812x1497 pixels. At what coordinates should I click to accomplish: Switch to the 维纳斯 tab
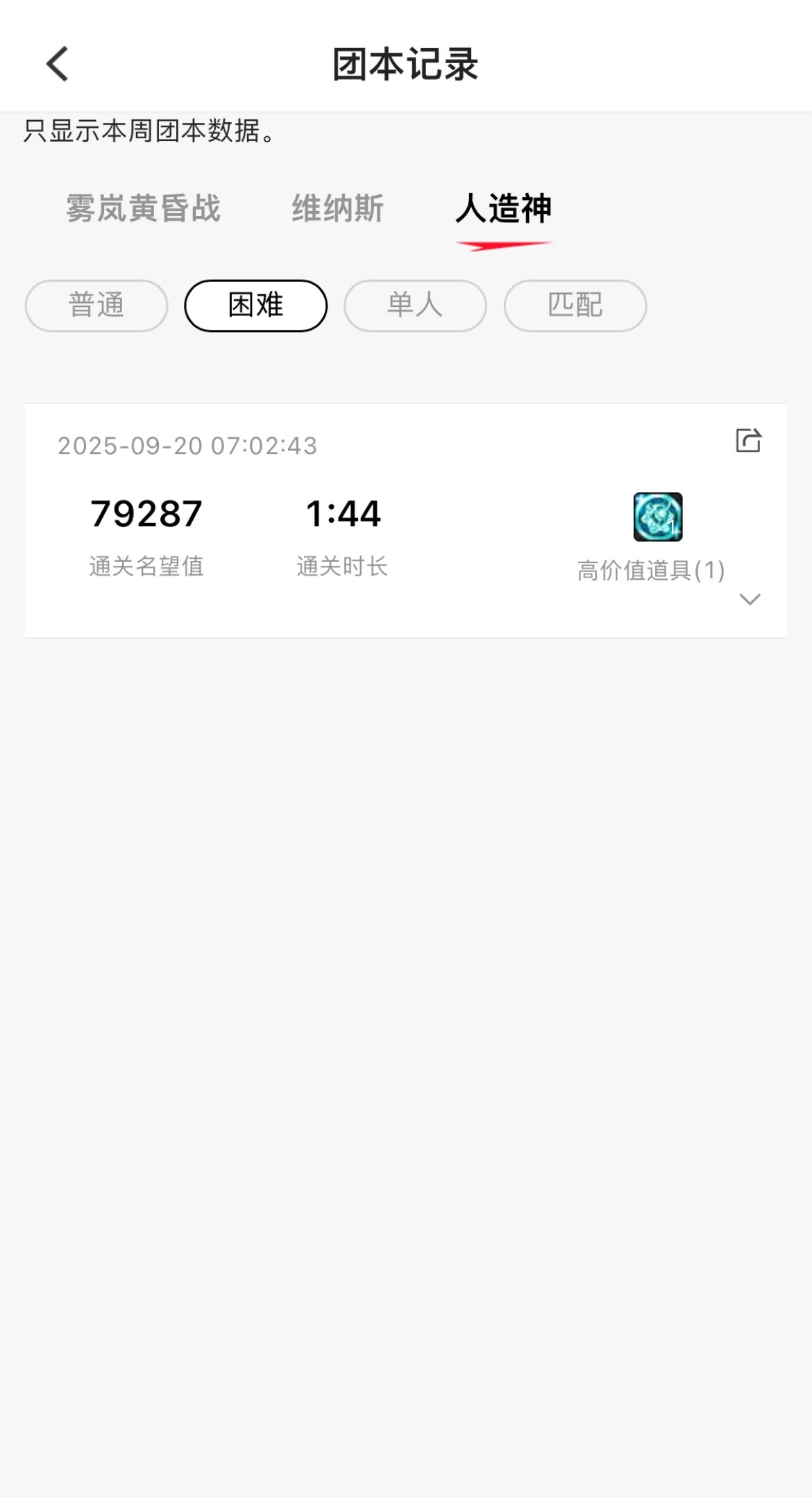337,208
